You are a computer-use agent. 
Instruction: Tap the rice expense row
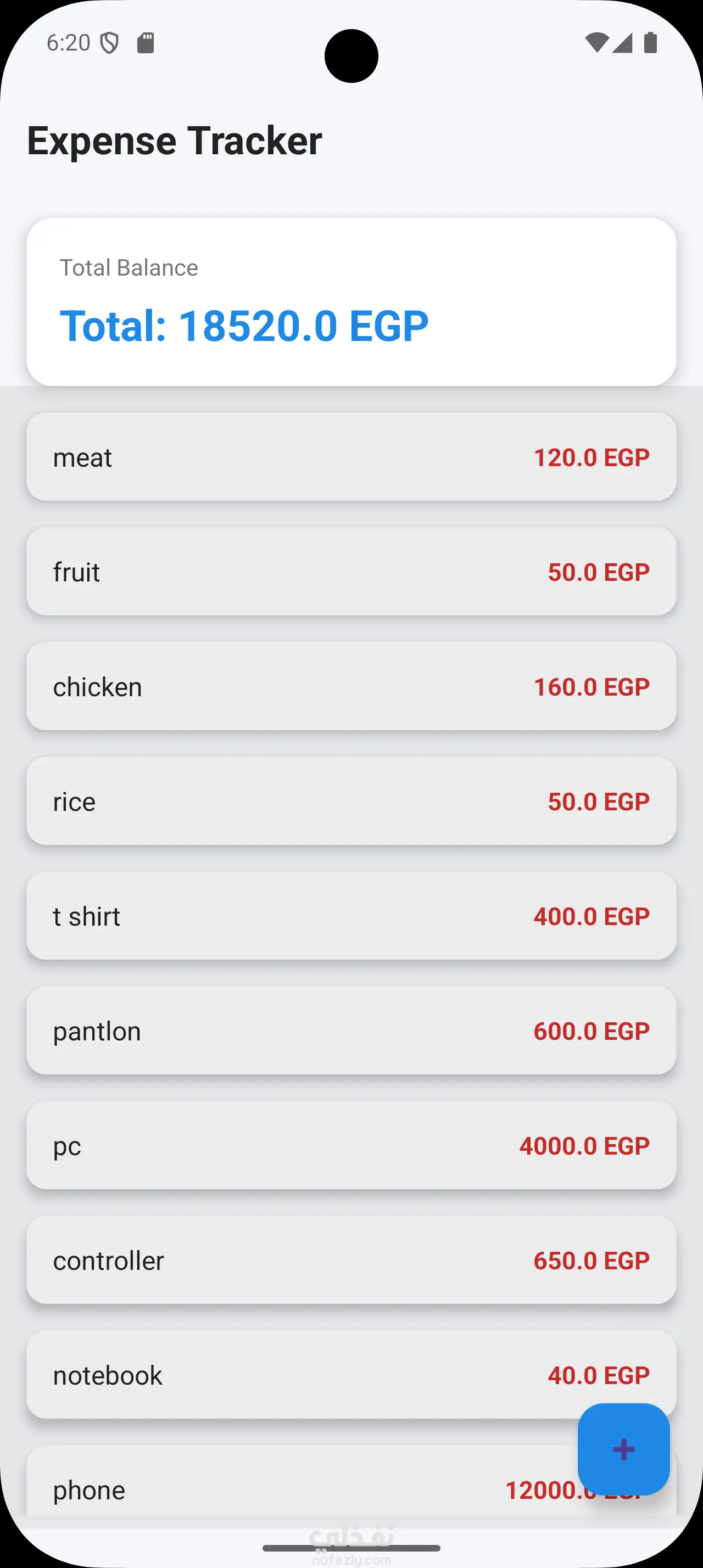(x=351, y=801)
